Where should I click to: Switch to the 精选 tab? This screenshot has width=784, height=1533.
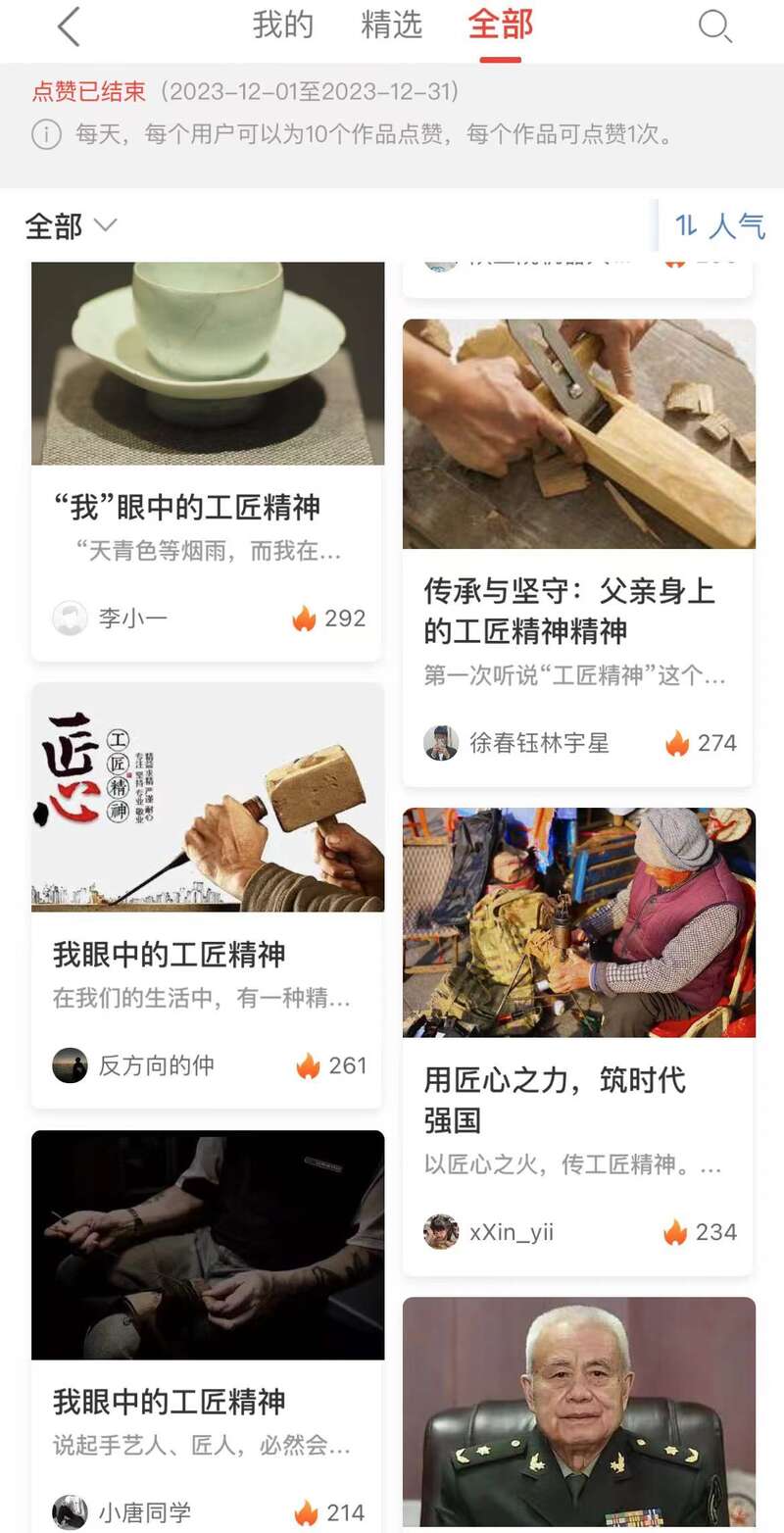click(x=391, y=25)
